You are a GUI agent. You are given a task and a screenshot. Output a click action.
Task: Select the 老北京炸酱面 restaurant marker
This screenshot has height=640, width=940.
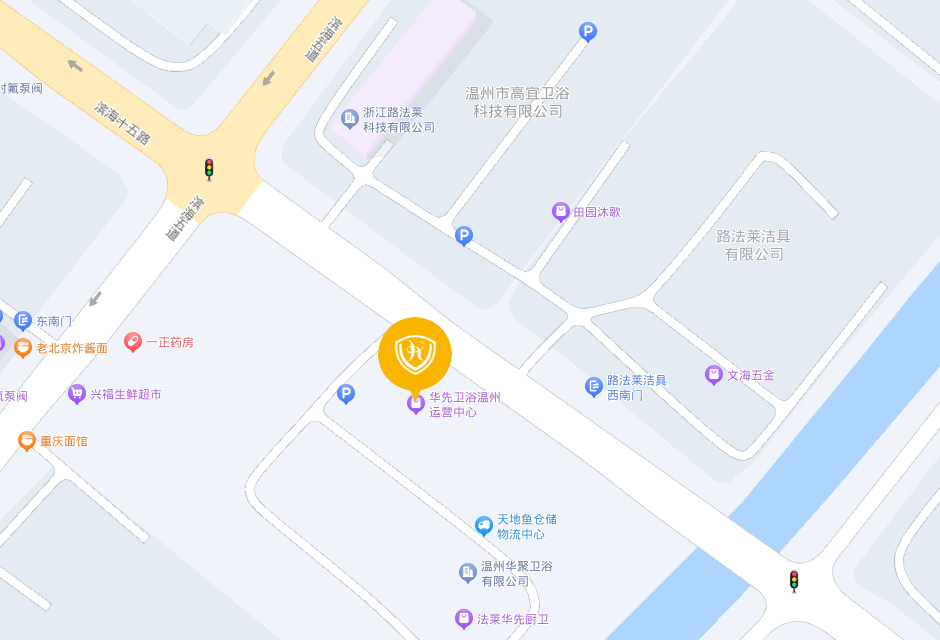click(x=23, y=348)
